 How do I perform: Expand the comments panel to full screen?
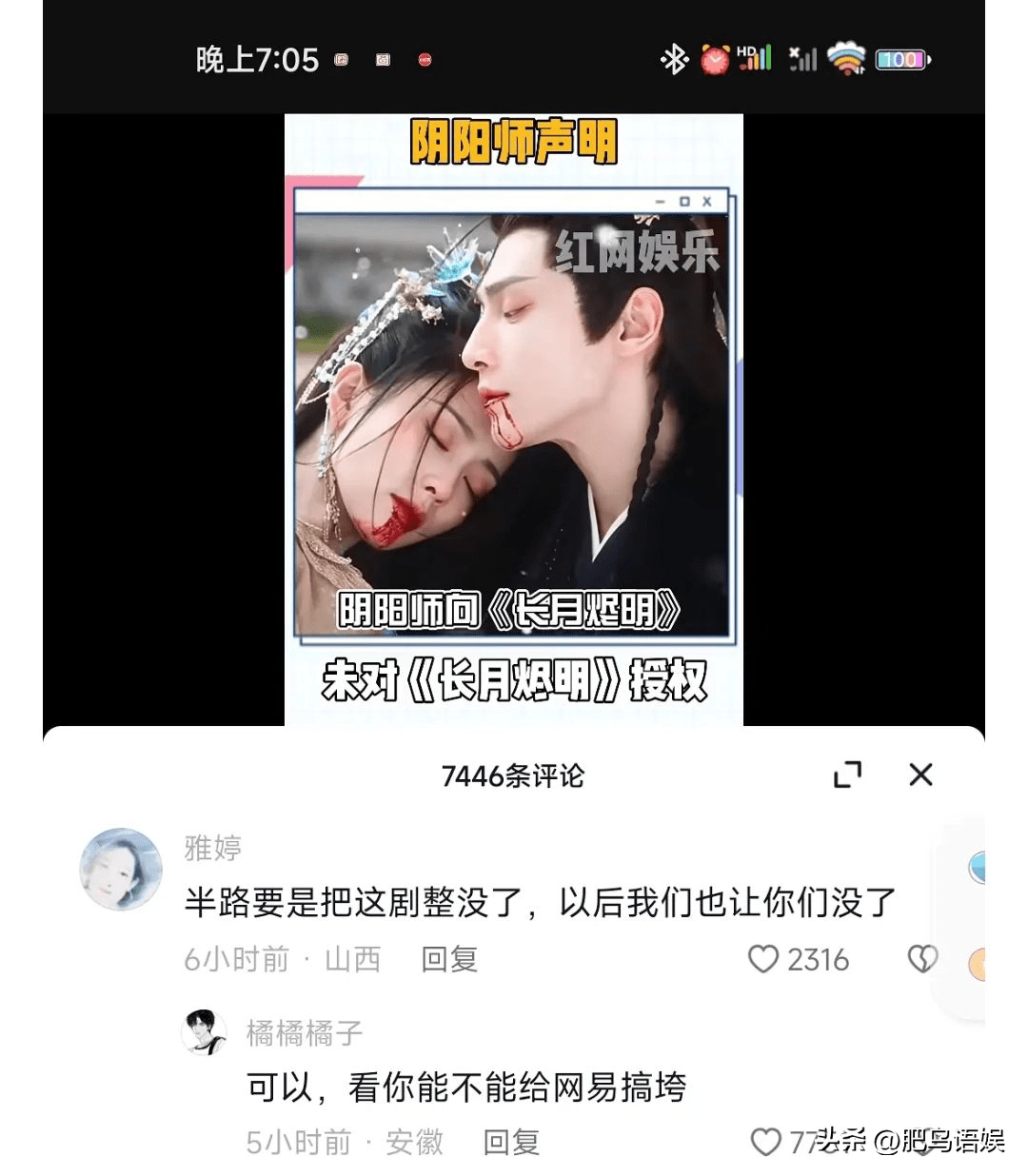(x=847, y=775)
